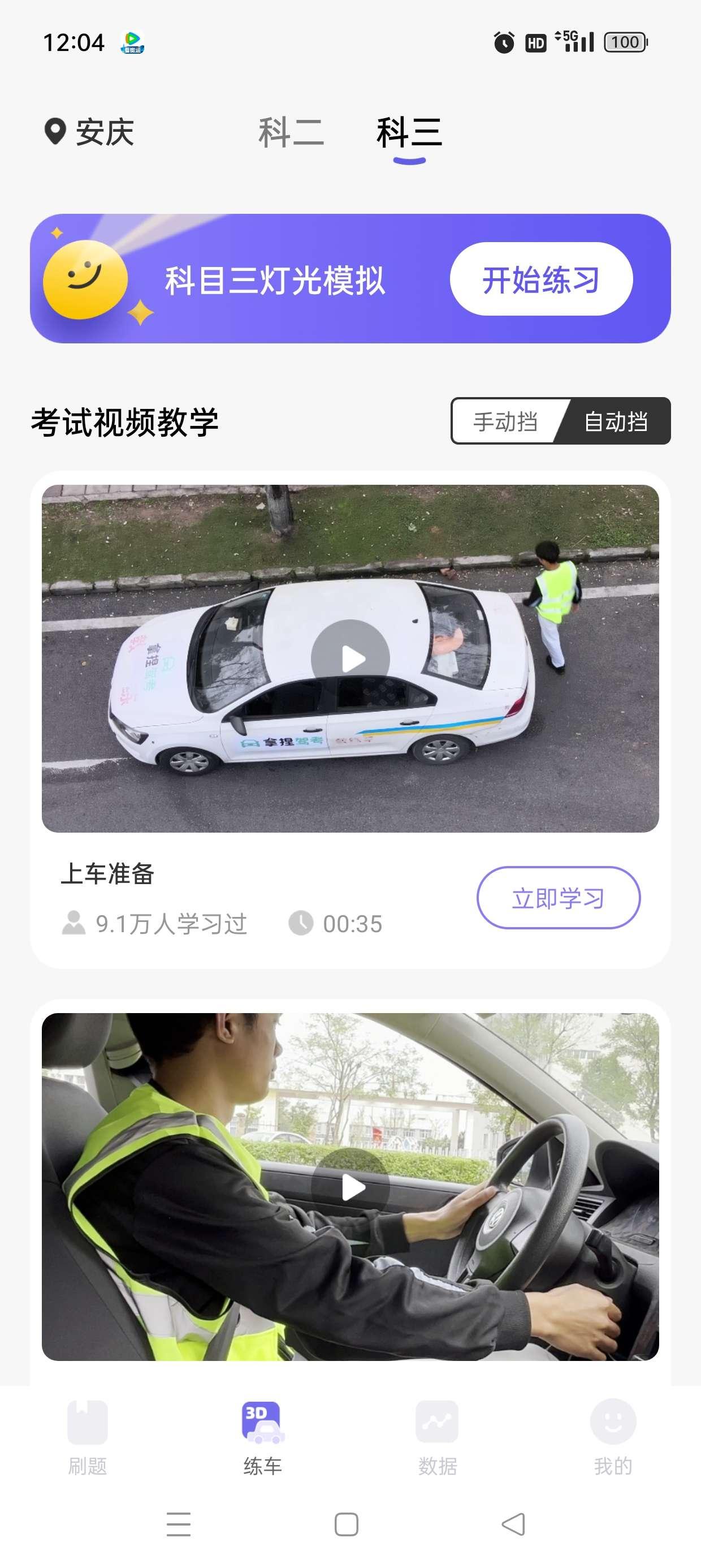Tap the clock icon beside the 00:35 duration

click(302, 923)
